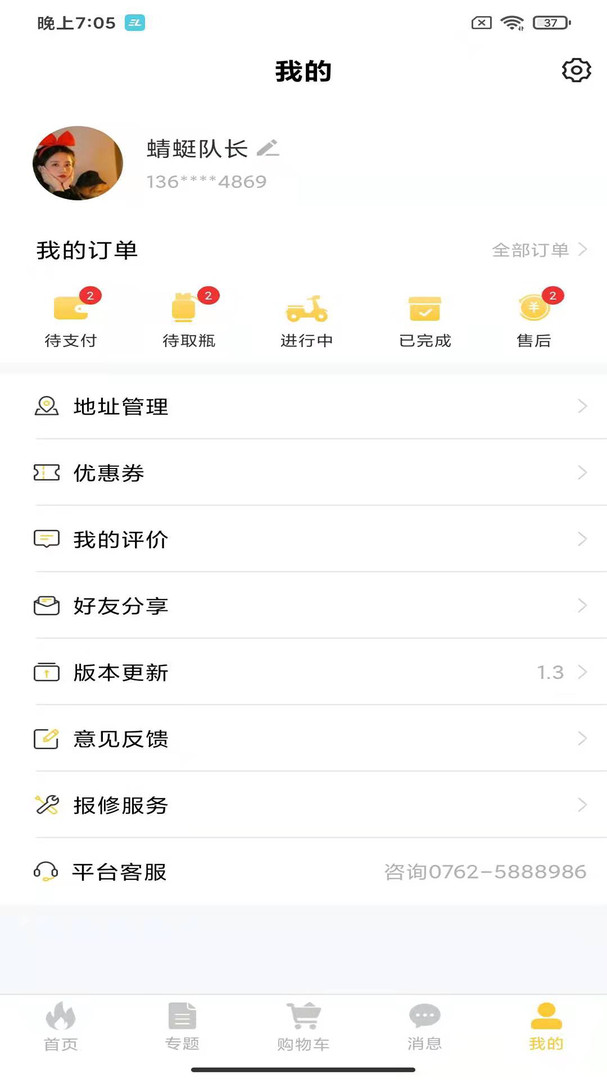Open my coupons (优惠券)
Screen dimensions: 607x1080
pos(303,473)
